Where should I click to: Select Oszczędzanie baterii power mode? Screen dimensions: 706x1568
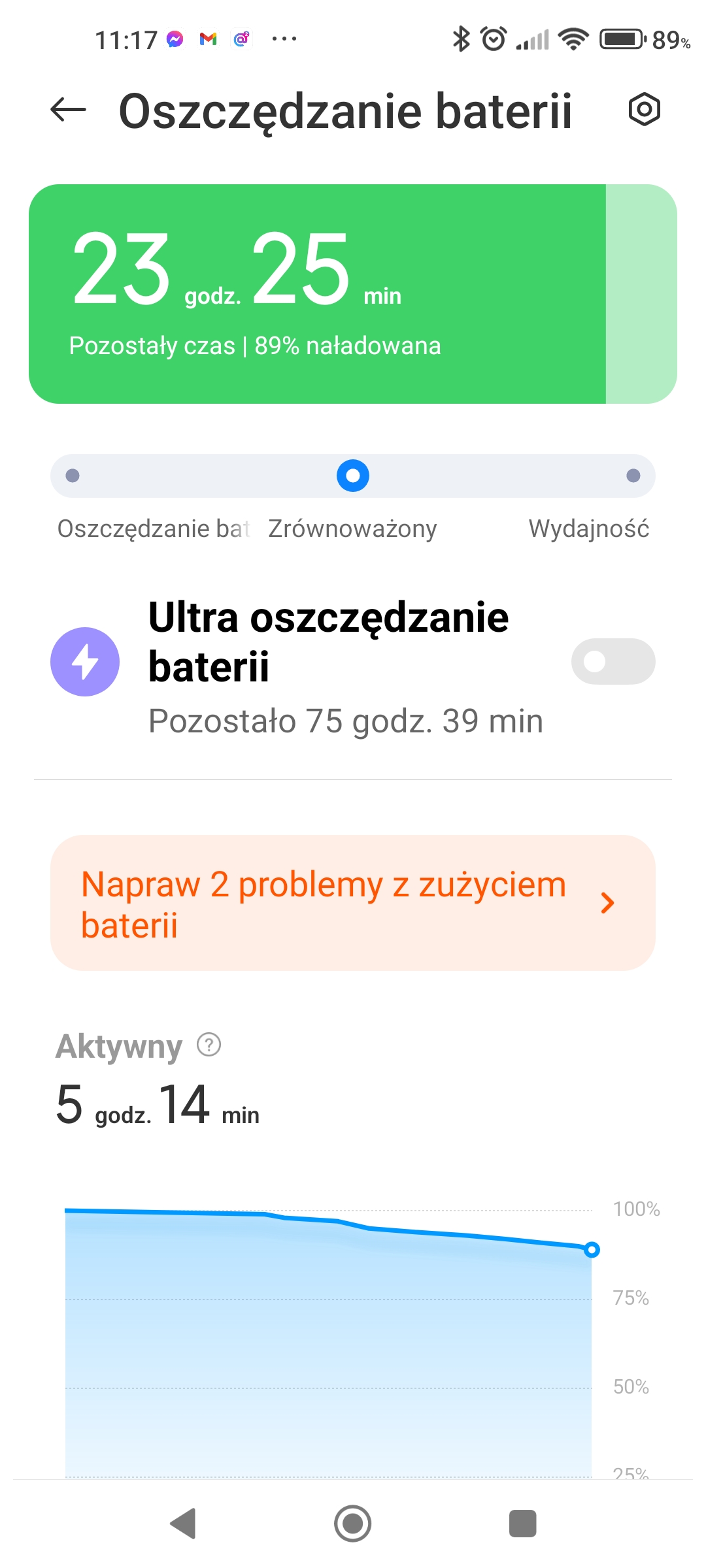click(73, 476)
